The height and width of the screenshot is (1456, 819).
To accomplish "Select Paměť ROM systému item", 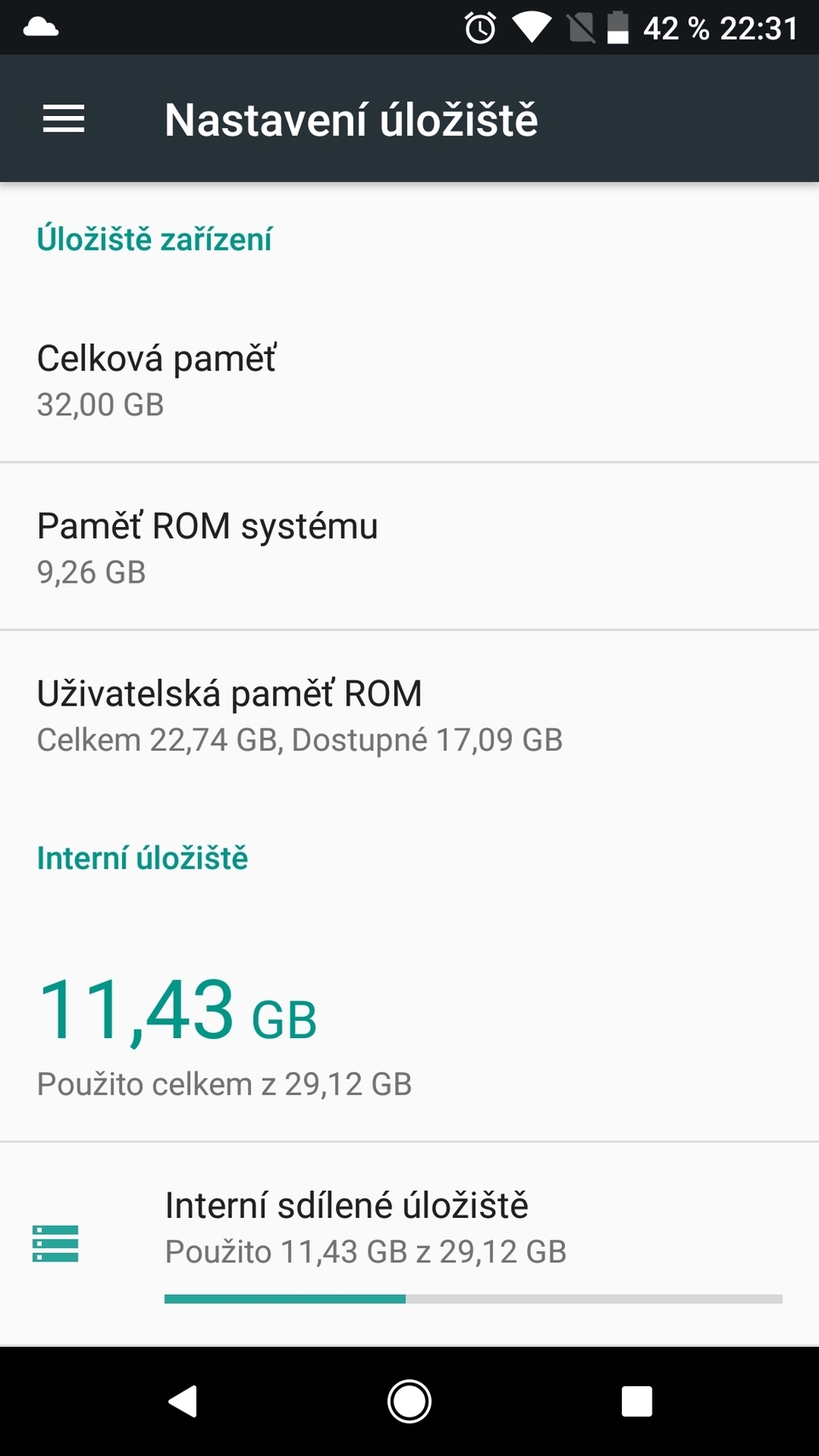I will click(409, 544).
